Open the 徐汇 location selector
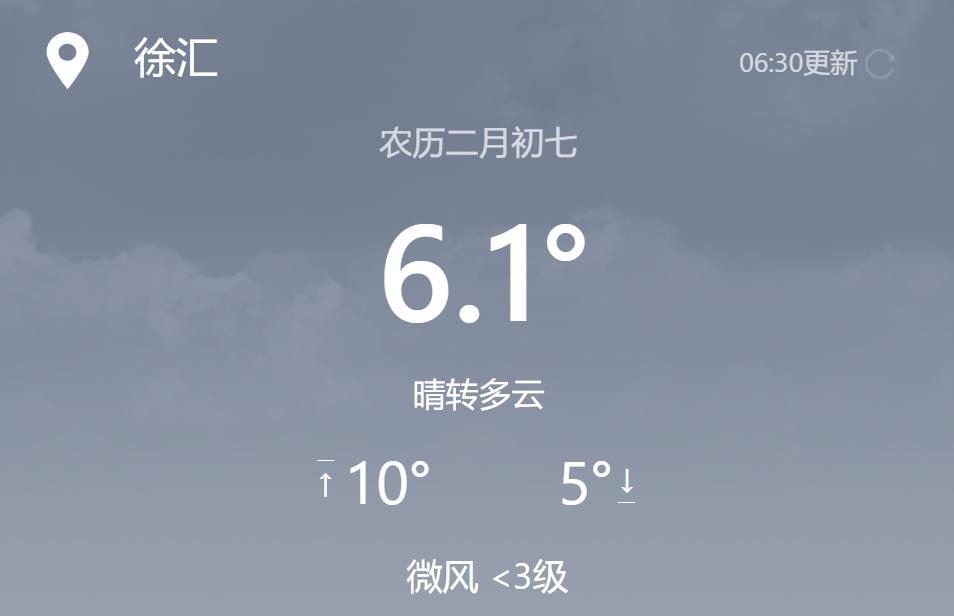Viewport: 954px width, 616px height. 175,60
